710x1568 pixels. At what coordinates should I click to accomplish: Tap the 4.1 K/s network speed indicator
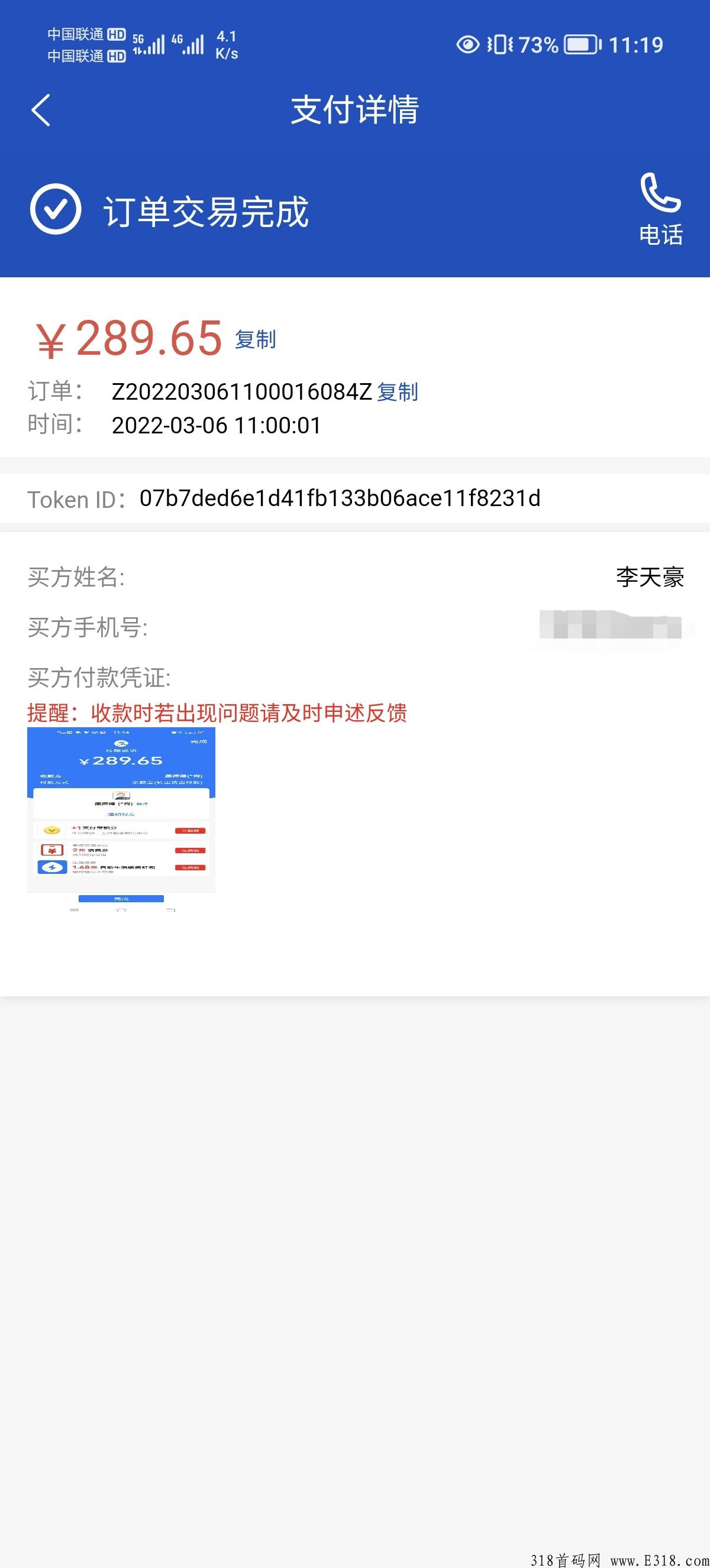point(225,44)
